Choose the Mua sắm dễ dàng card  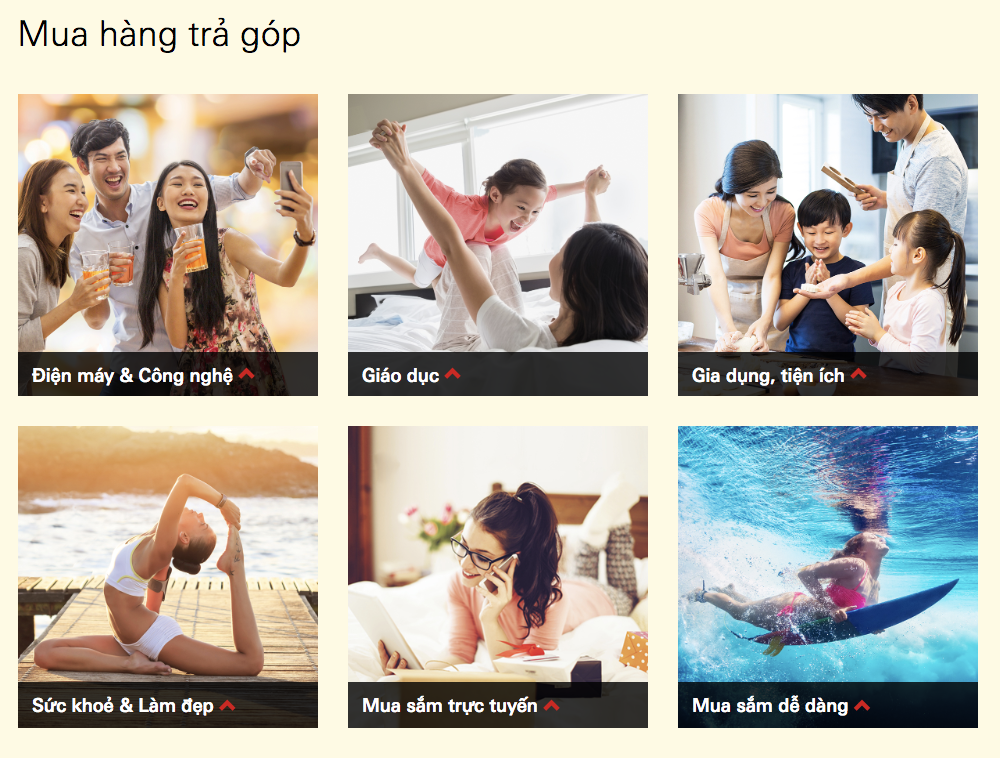[x=827, y=577]
